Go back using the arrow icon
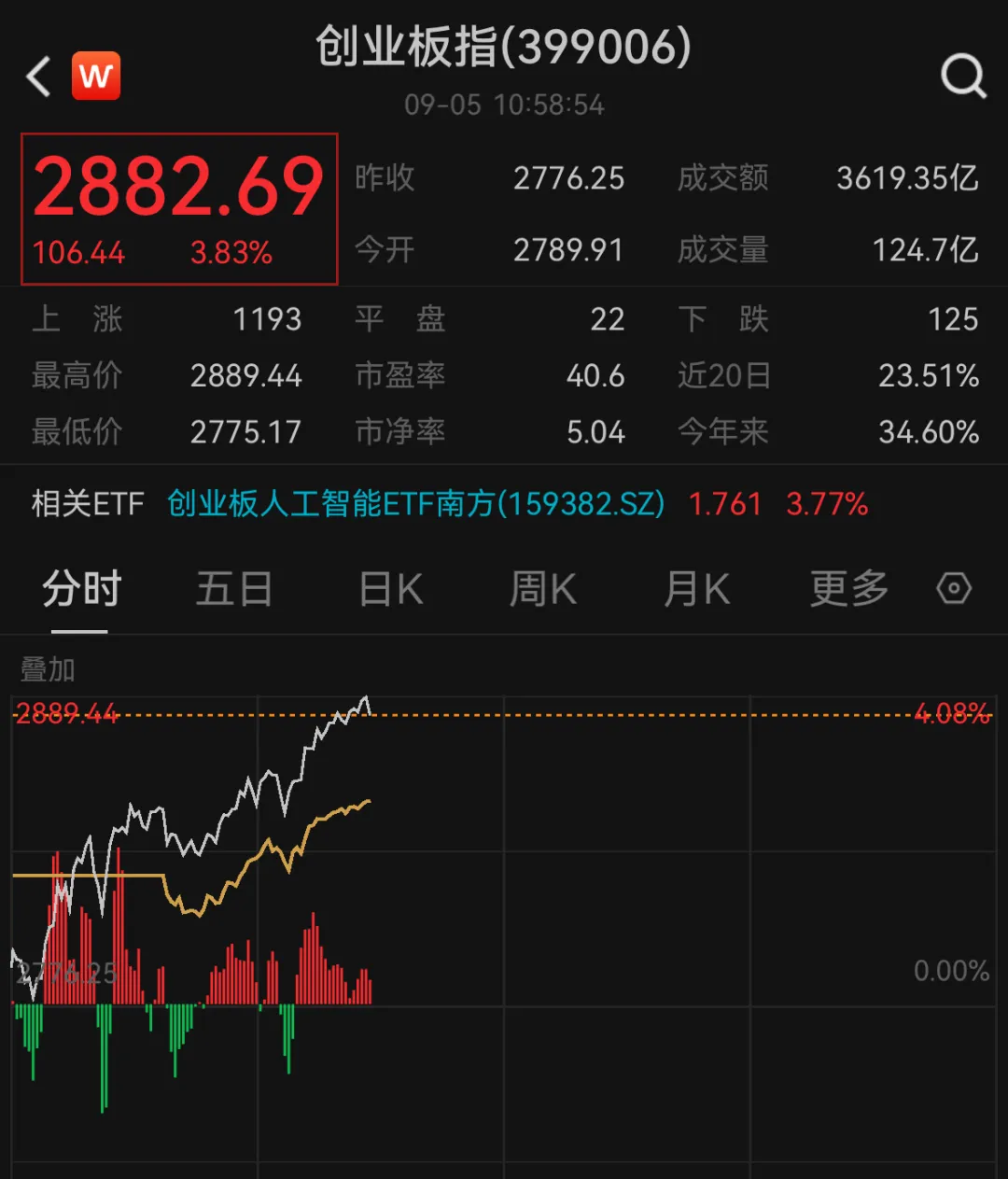The height and width of the screenshot is (1179, 1008). (39, 77)
